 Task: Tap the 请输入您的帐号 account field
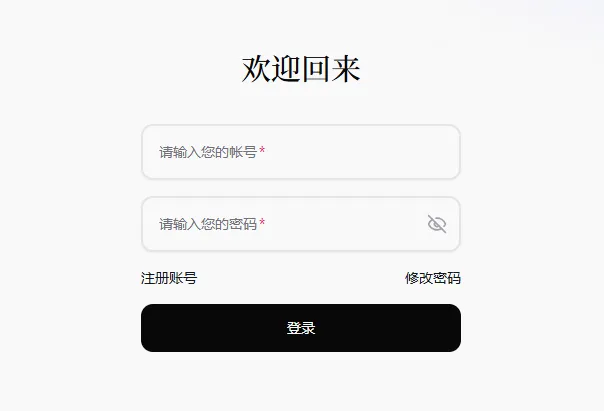click(x=300, y=152)
